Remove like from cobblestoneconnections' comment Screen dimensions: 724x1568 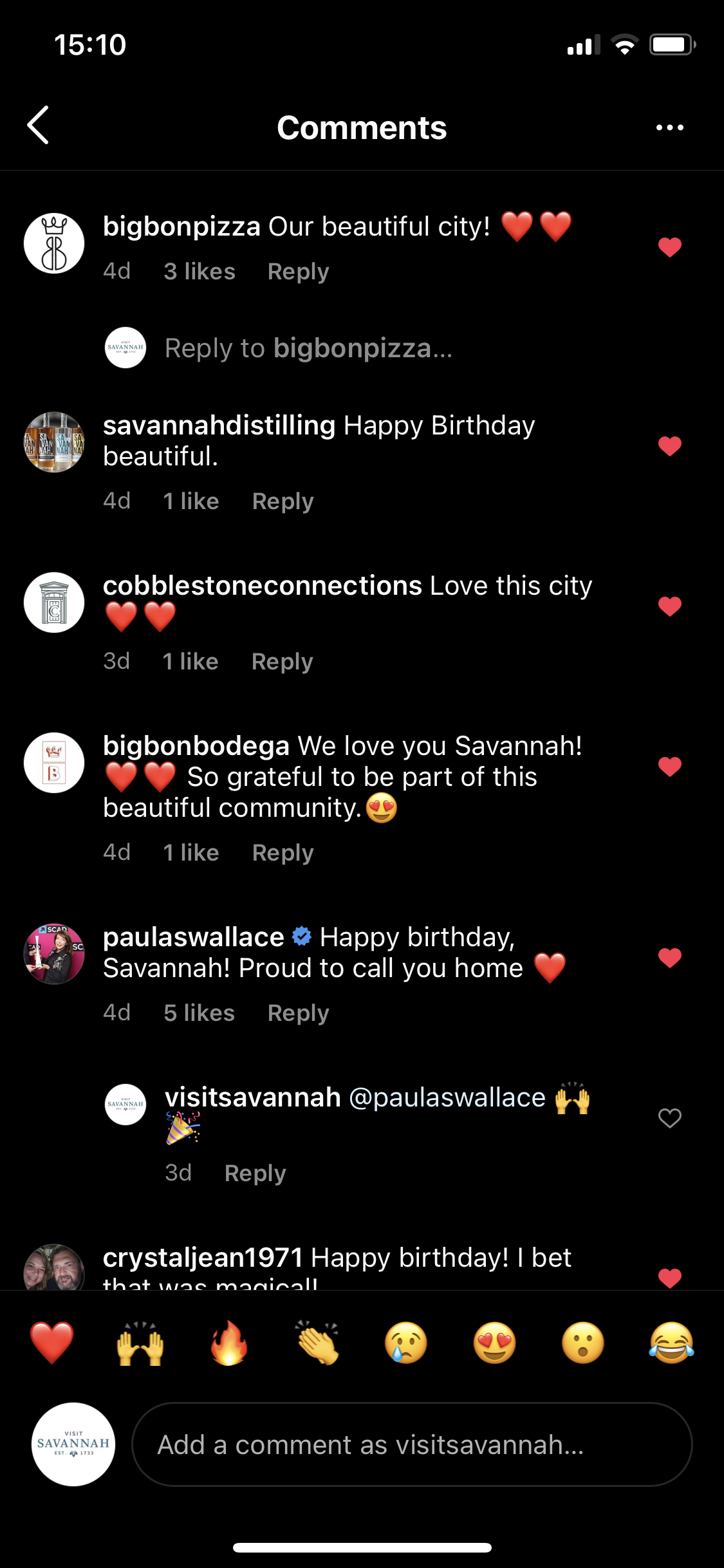point(669,606)
